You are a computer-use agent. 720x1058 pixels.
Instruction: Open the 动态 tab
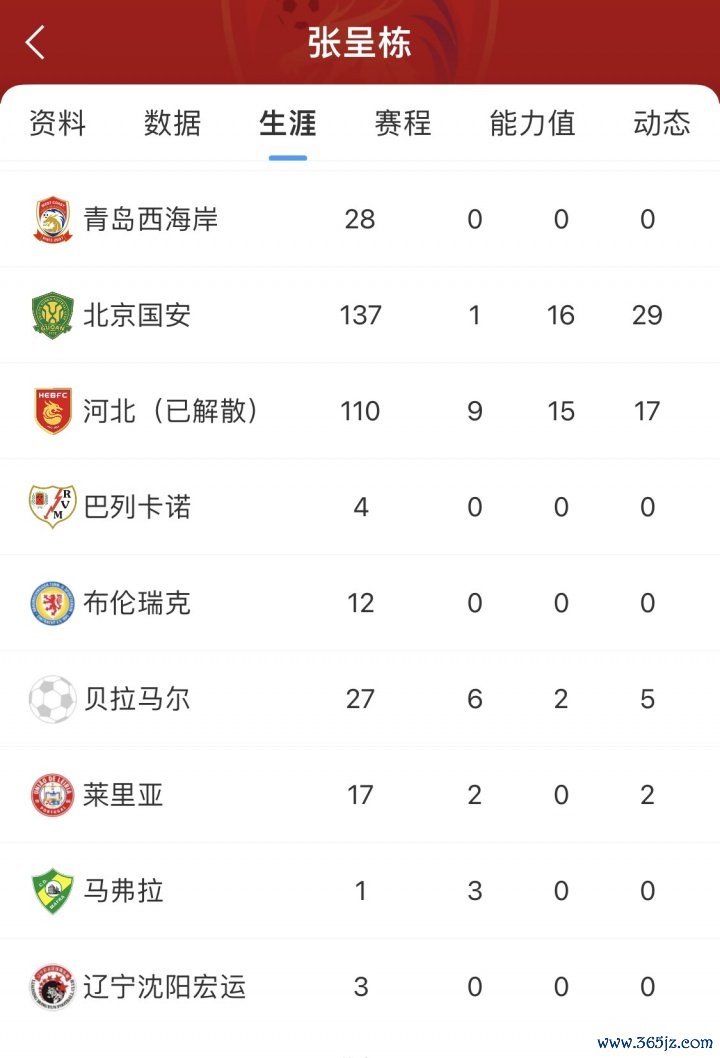coord(661,123)
